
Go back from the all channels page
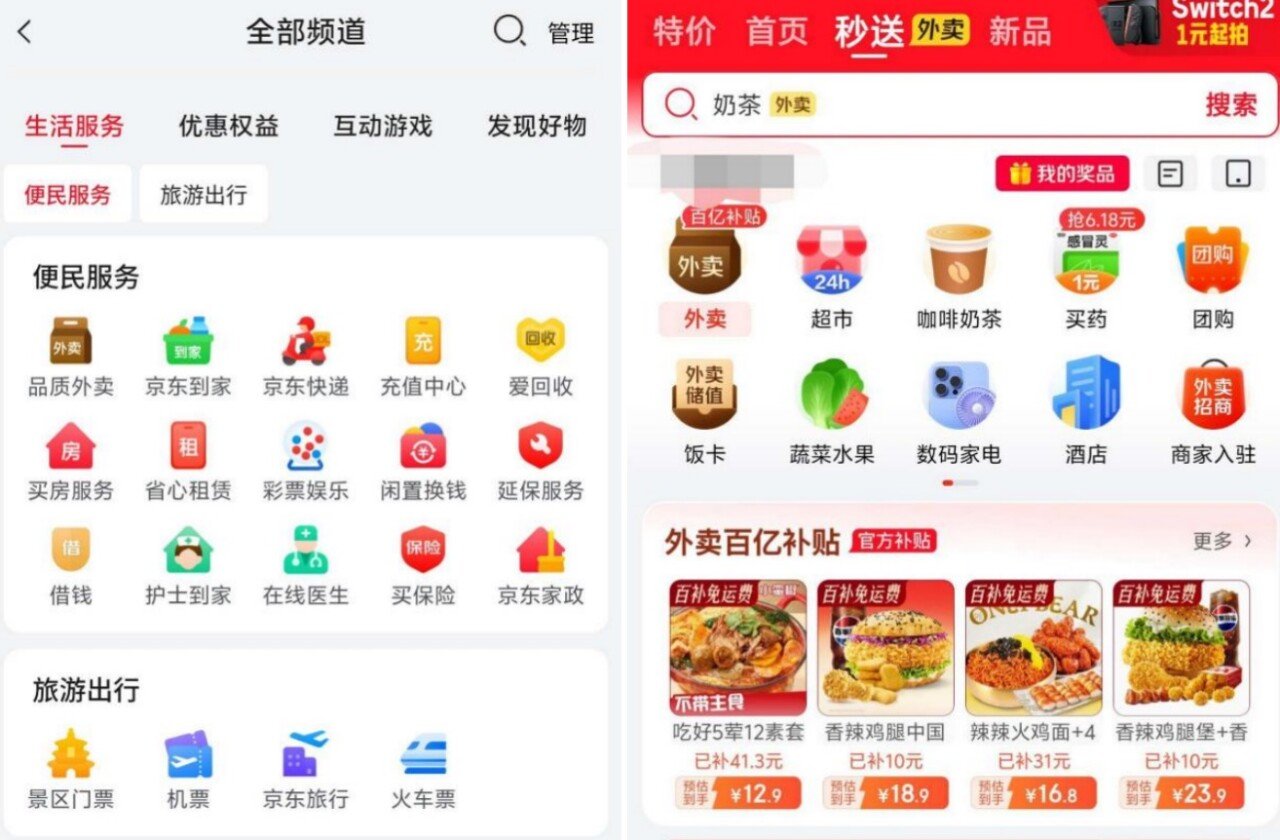point(25,33)
